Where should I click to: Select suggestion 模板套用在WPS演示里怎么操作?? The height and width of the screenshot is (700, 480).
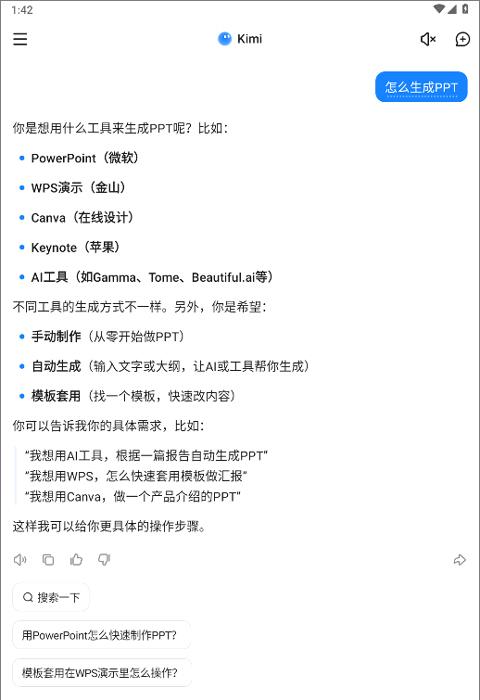pos(102,672)
